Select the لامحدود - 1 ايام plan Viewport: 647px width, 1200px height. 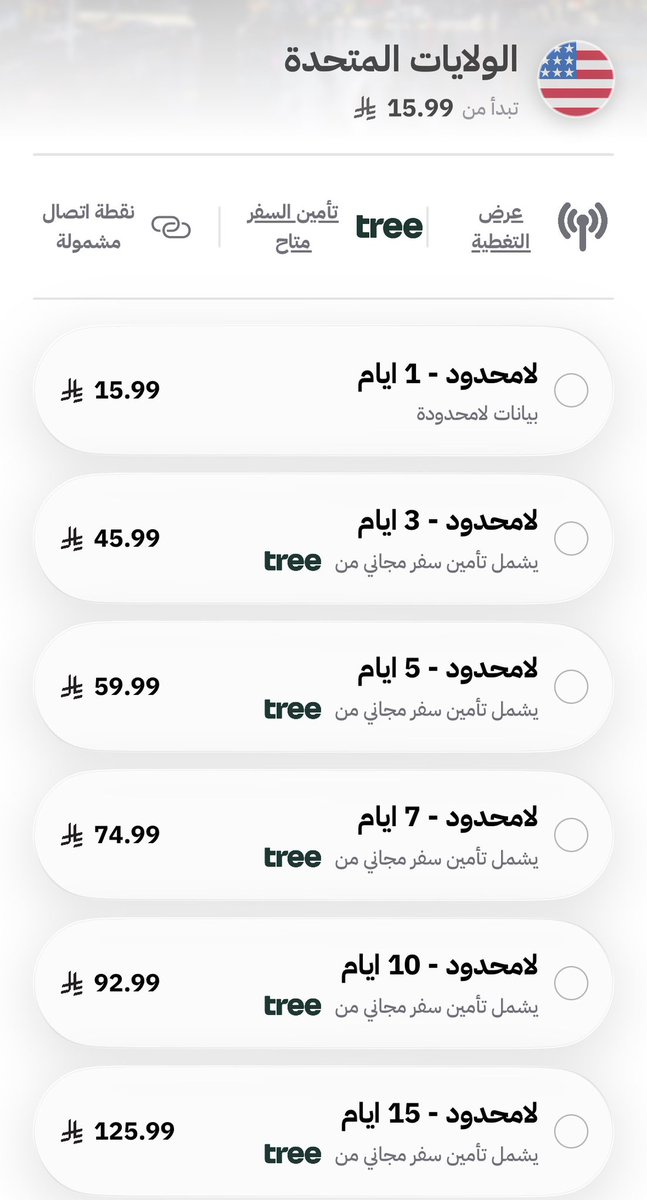[x=324, y=391]
